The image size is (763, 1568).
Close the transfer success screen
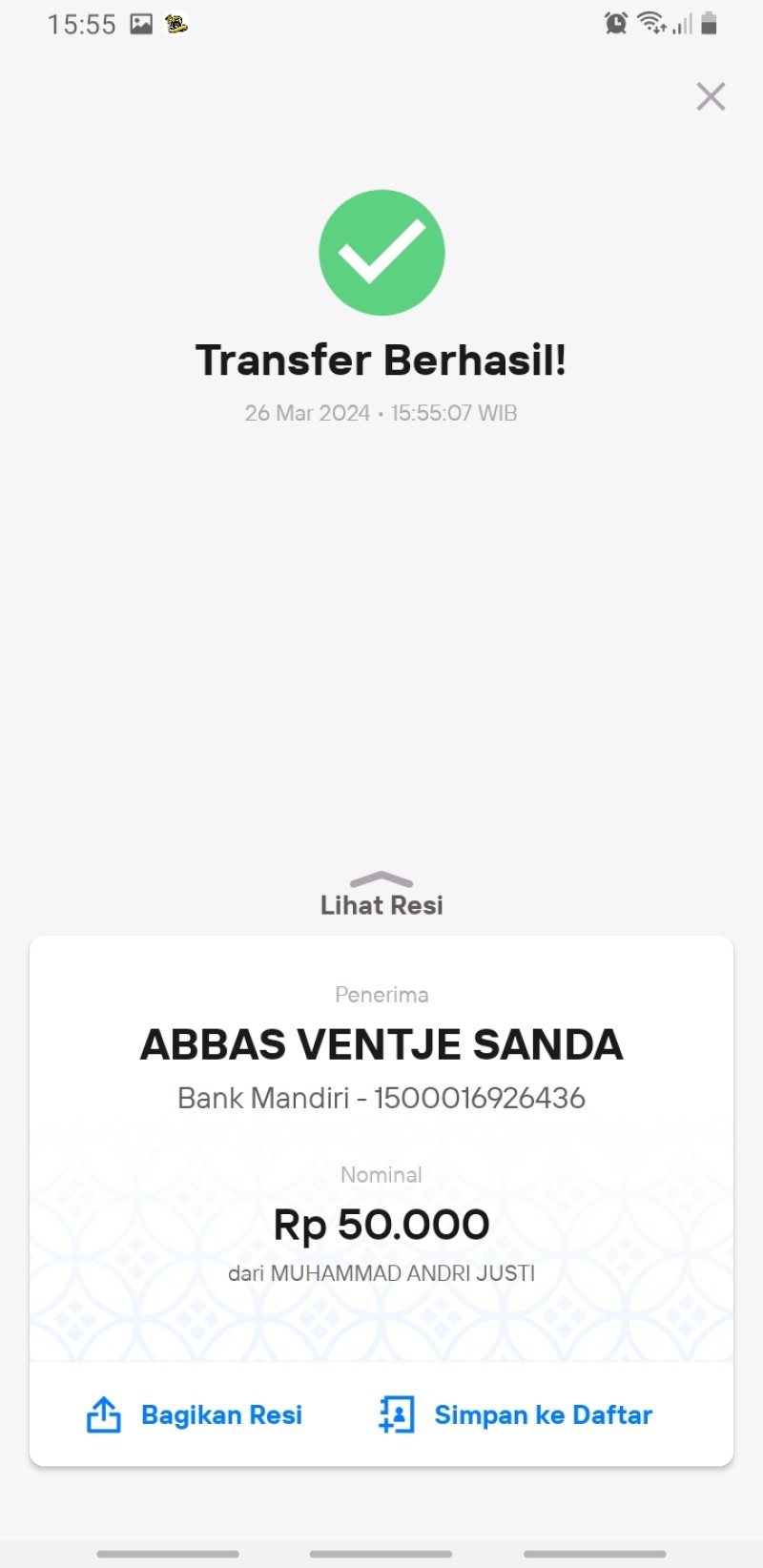tap(711, 96)
